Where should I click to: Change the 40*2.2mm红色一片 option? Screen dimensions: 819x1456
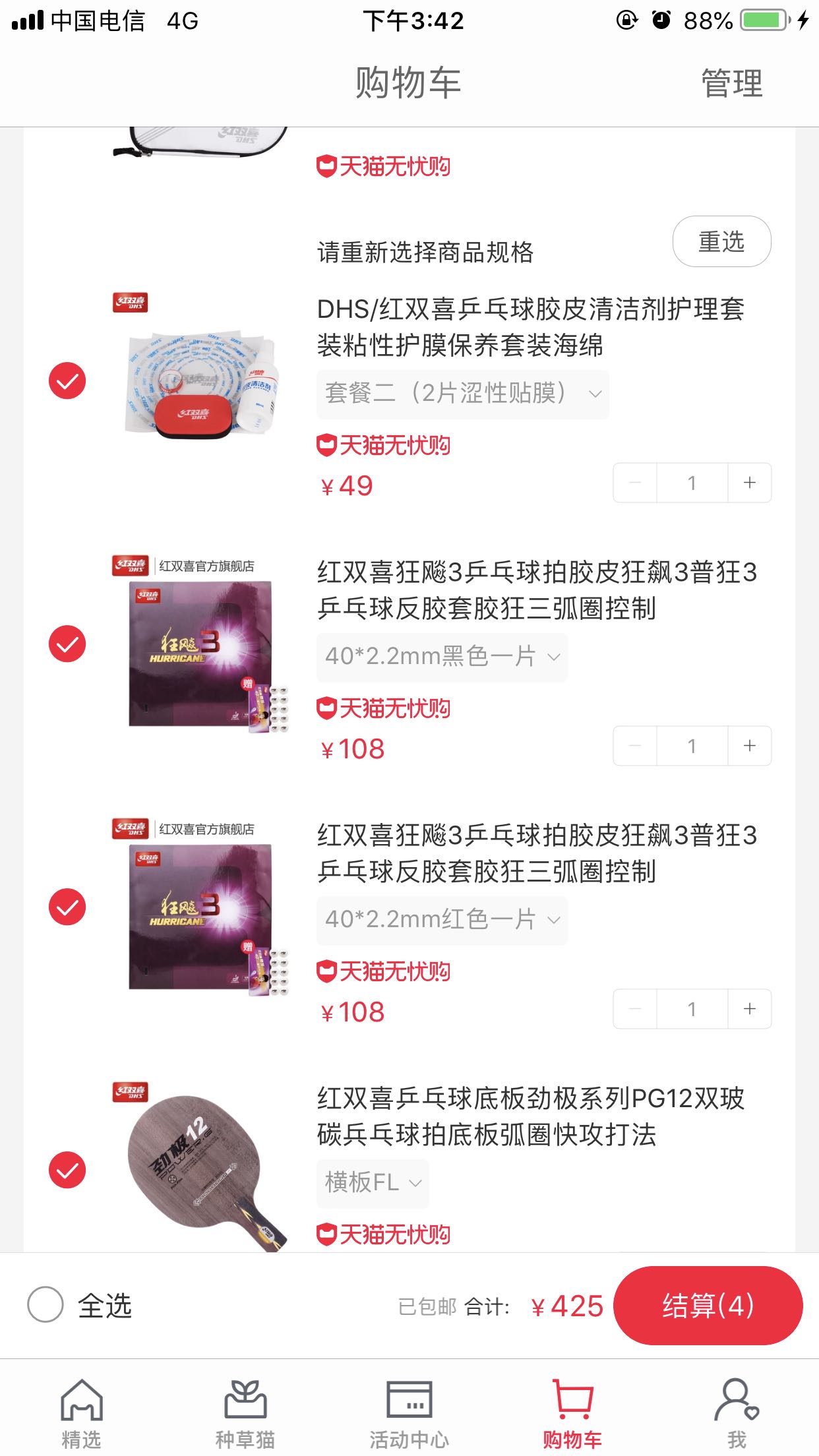pos(442,920)
